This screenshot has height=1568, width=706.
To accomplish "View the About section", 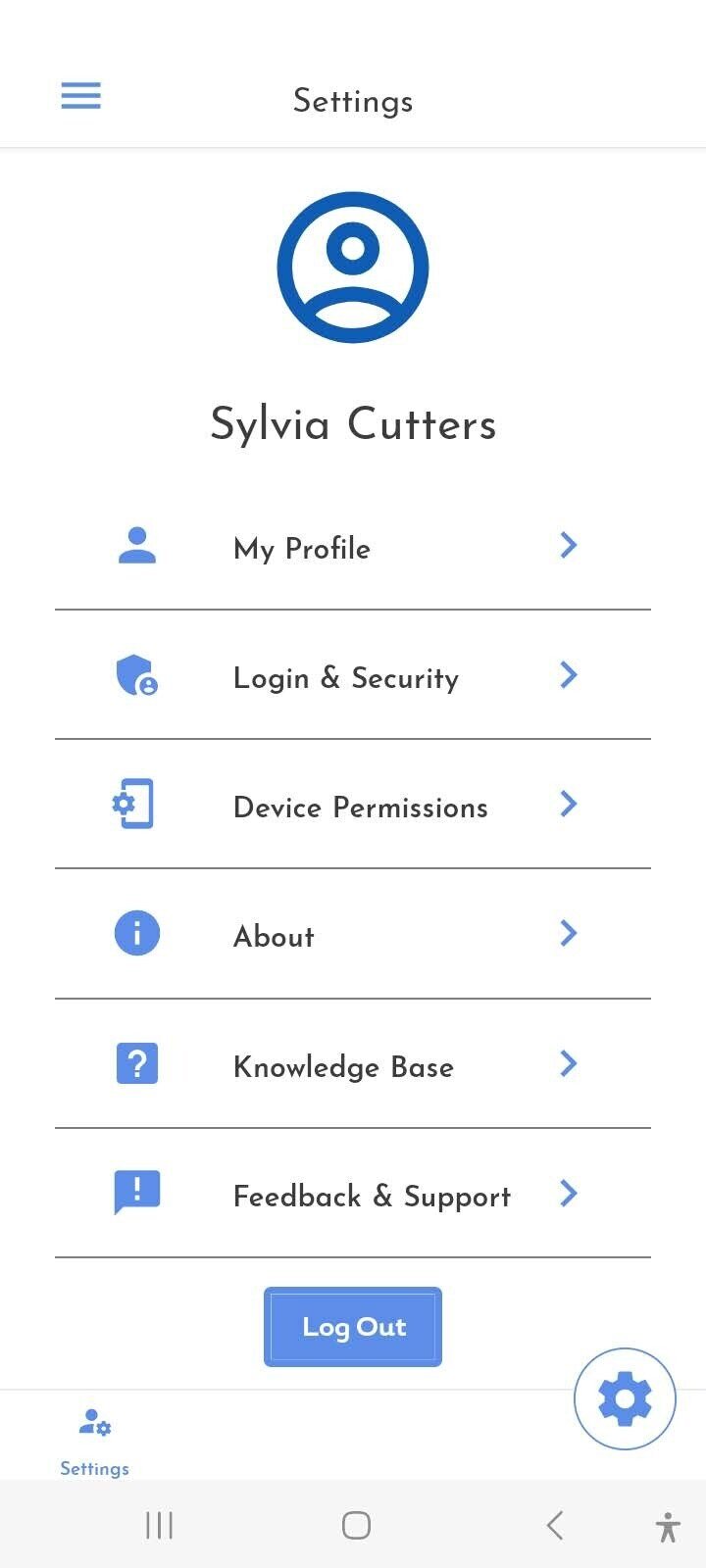I will (x=352, y=936).
